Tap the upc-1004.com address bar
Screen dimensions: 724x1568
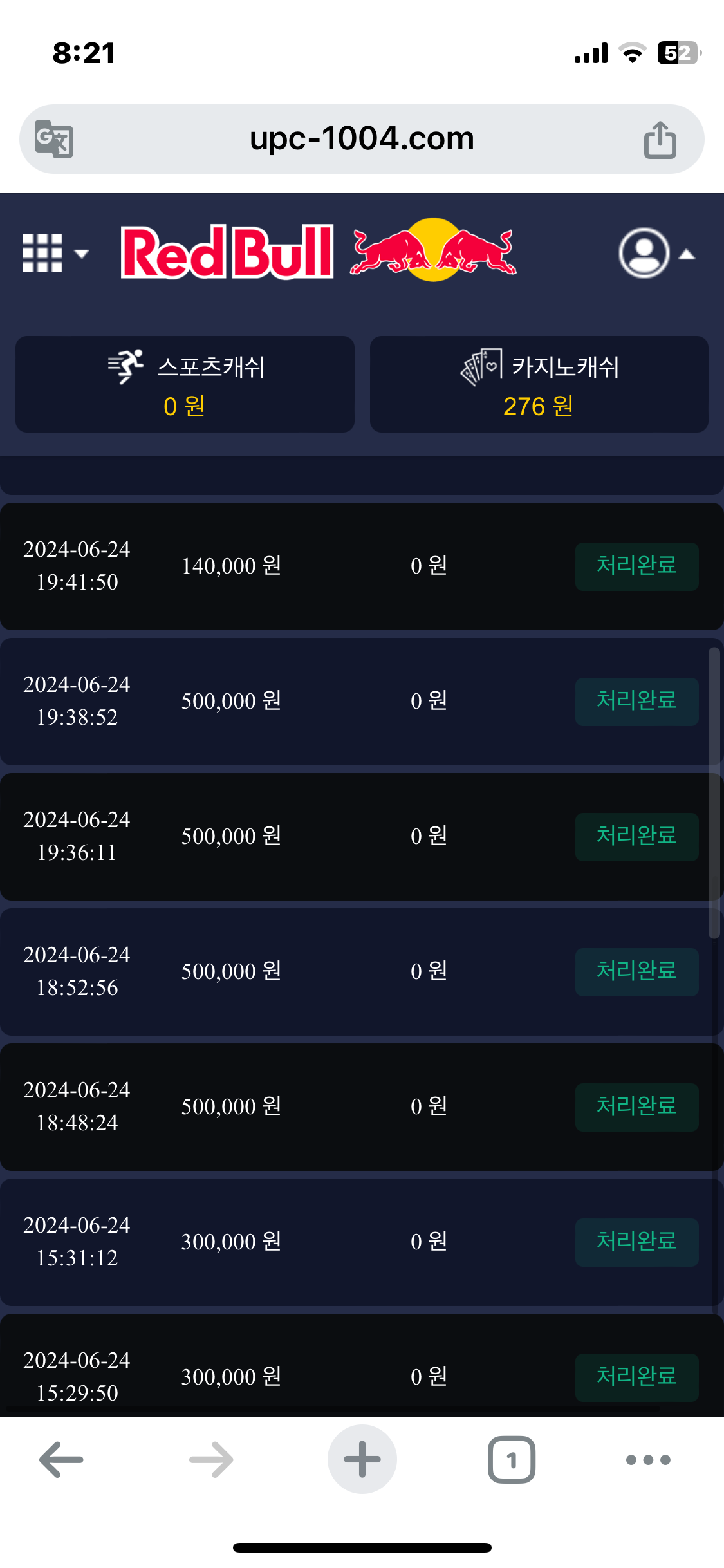pyautogui.click(x=362, y=139)
